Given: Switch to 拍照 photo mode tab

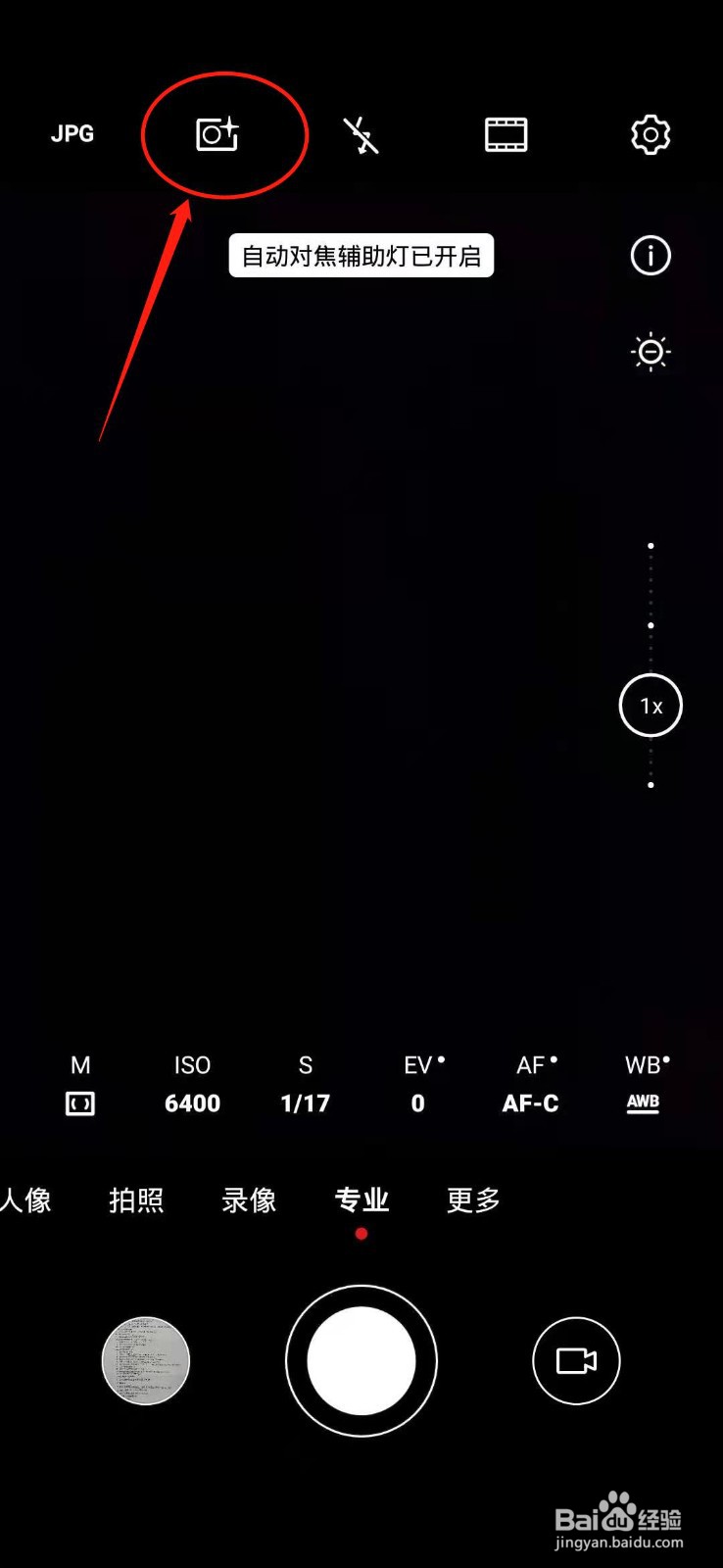Looking at the screenshot, I should (136, 1200).
